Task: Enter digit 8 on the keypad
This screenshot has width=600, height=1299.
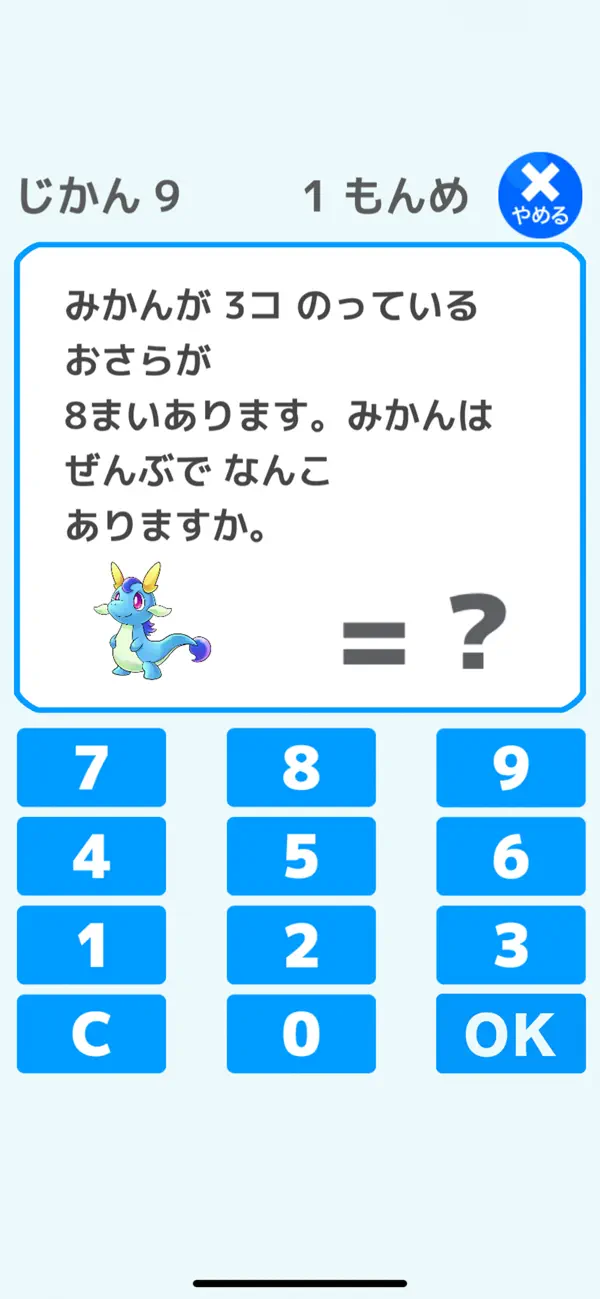Action: point(301,767)
